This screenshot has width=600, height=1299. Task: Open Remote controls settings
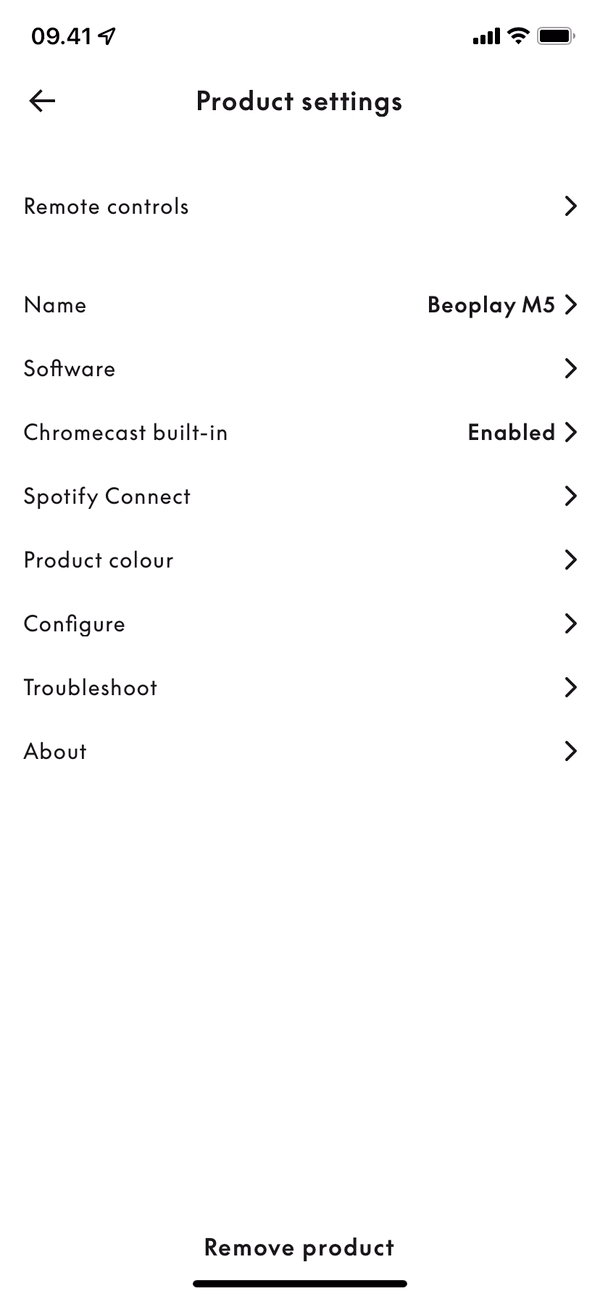click(x=300, y=206)
